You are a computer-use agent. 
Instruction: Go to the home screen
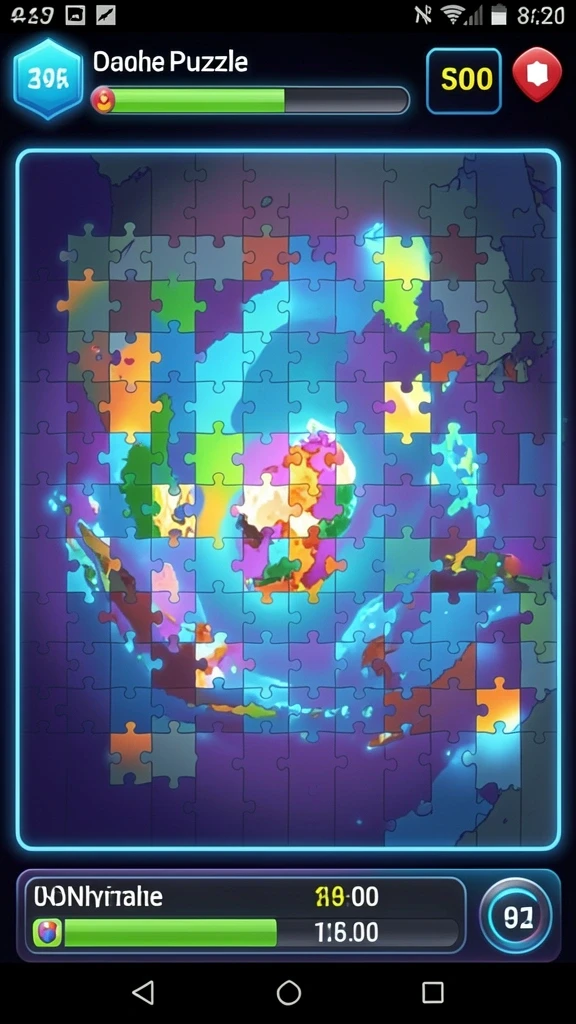point(289,993)
